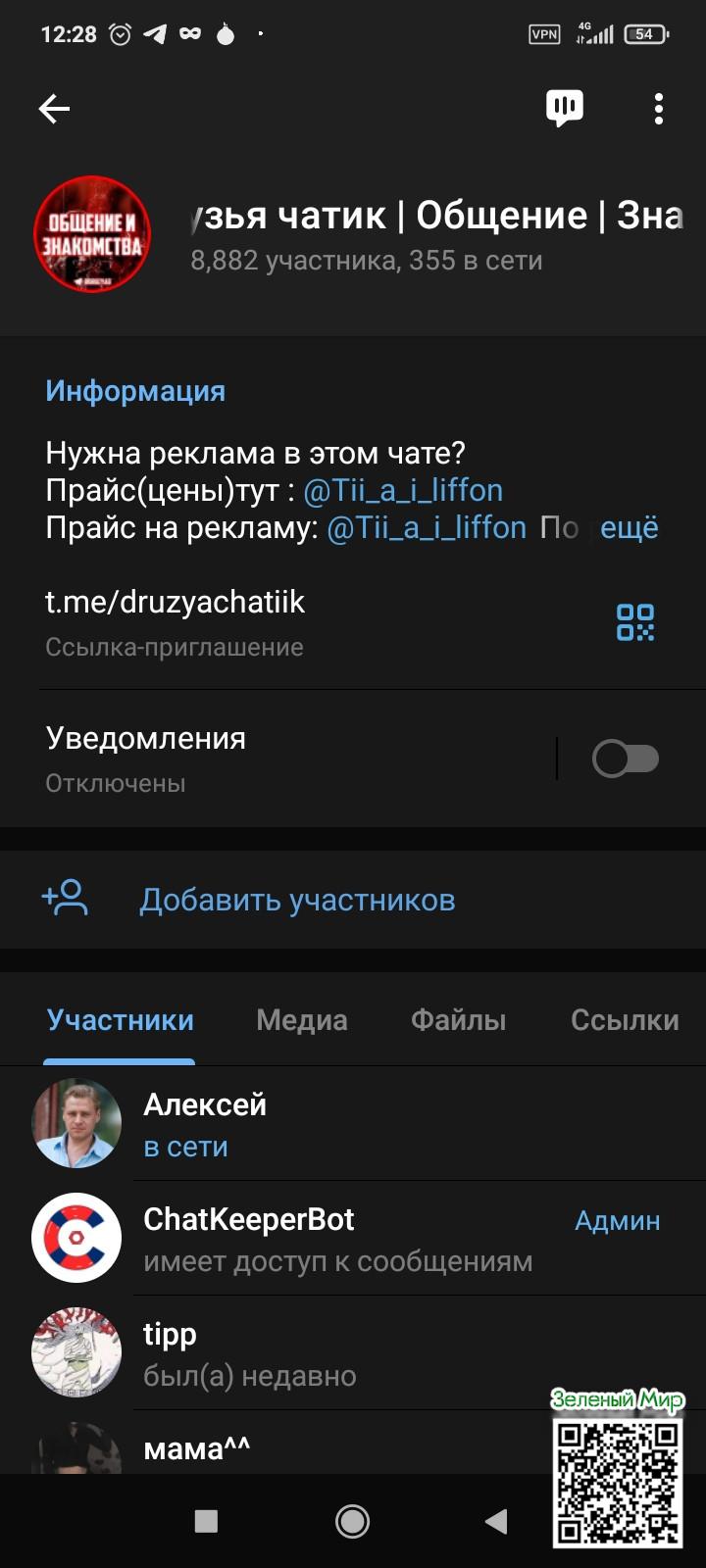Tap the system home button
Viewport: 706px width, 1568px height.
352,1521
